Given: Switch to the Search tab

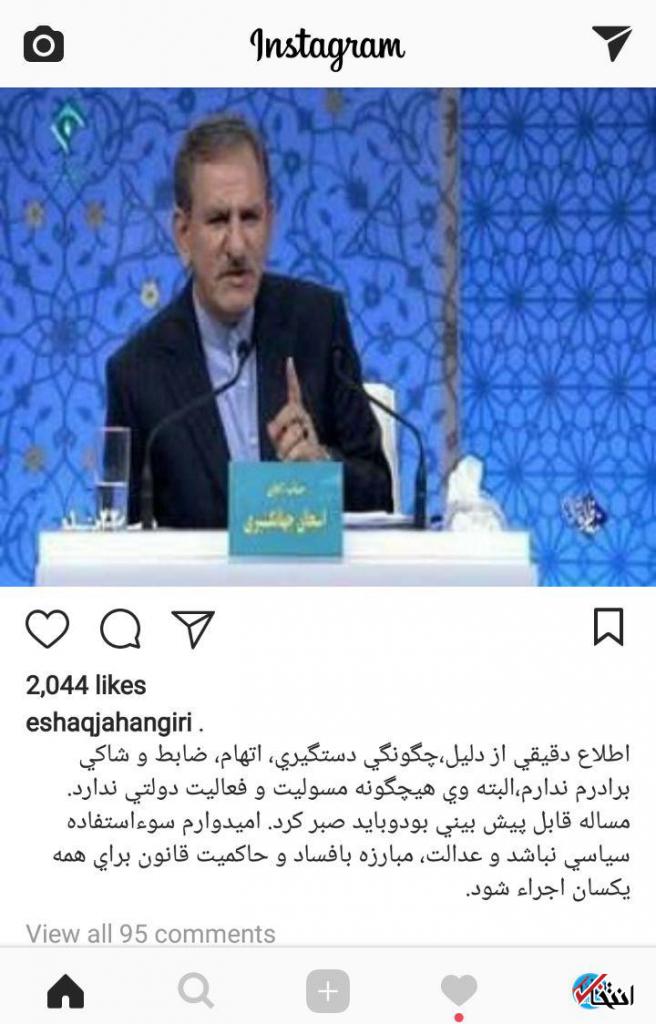Looking at the screenshot, I should click(x=196, y=991).
